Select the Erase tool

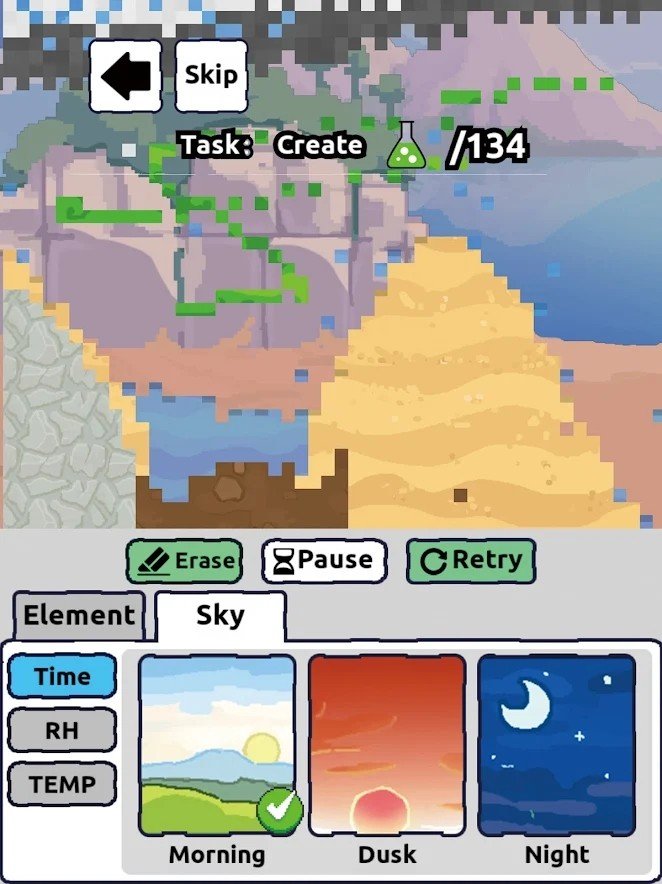184,561
